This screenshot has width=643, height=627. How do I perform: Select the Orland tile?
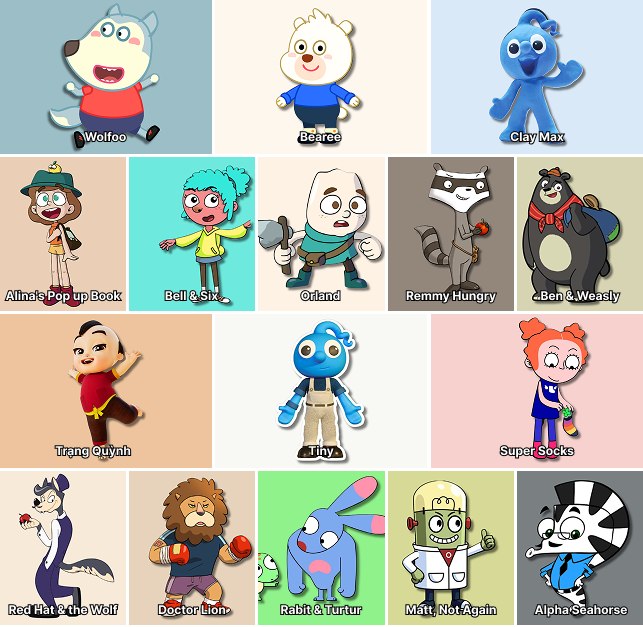point(321,232)
